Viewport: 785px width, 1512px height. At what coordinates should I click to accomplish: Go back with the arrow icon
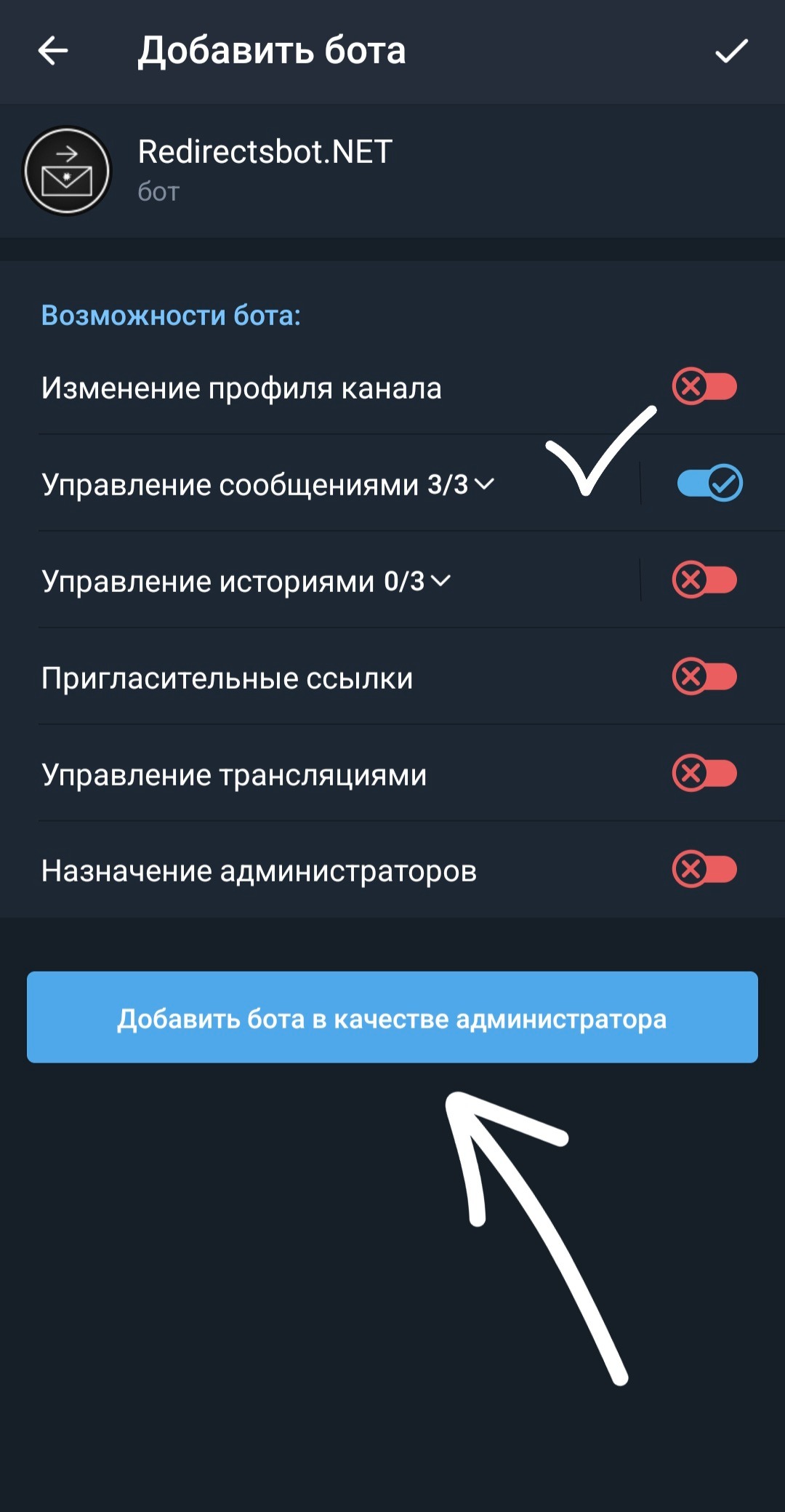[53, 51]
